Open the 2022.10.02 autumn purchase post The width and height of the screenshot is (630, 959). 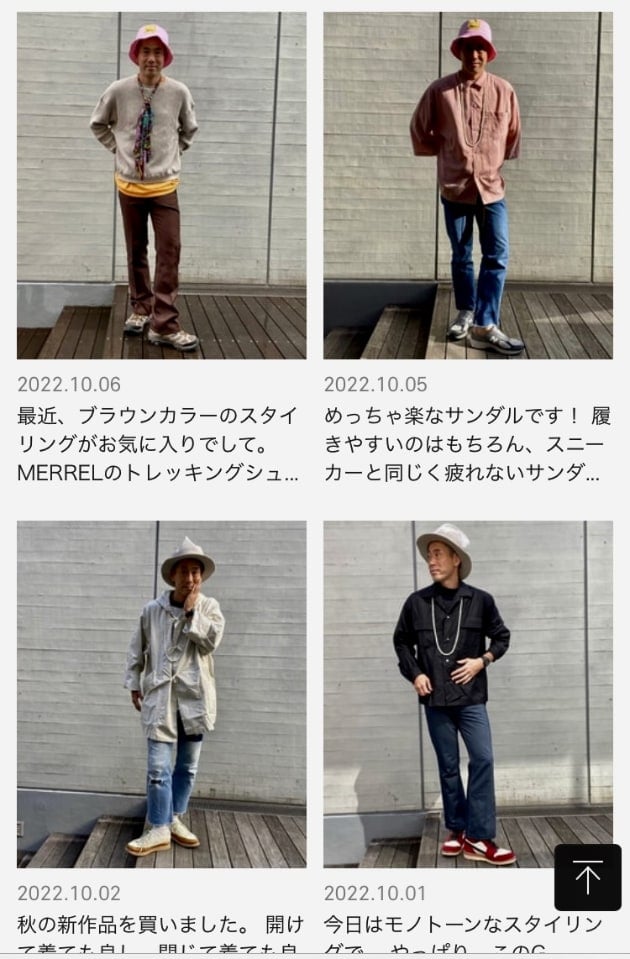pyautogui.click(x=161, y=693)
